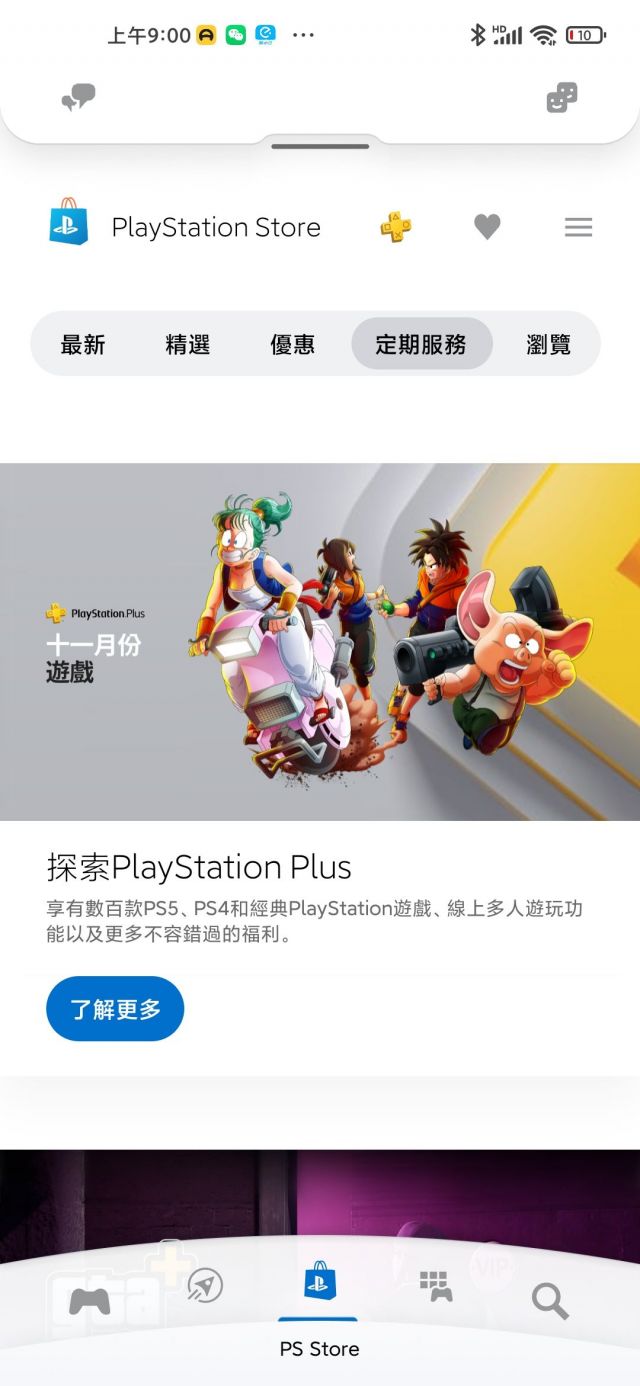Open search from the bottom navigation
Viewport: 640px width, 1386px height.
(x=550, y=1301)
